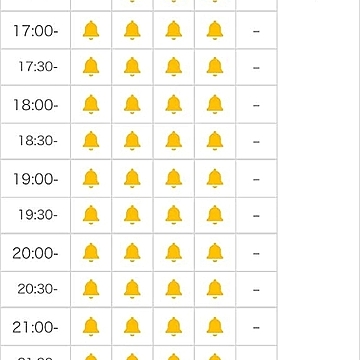
Task: Set a vacancy alert with 18:00's third bell
Action: click(174, 104)
